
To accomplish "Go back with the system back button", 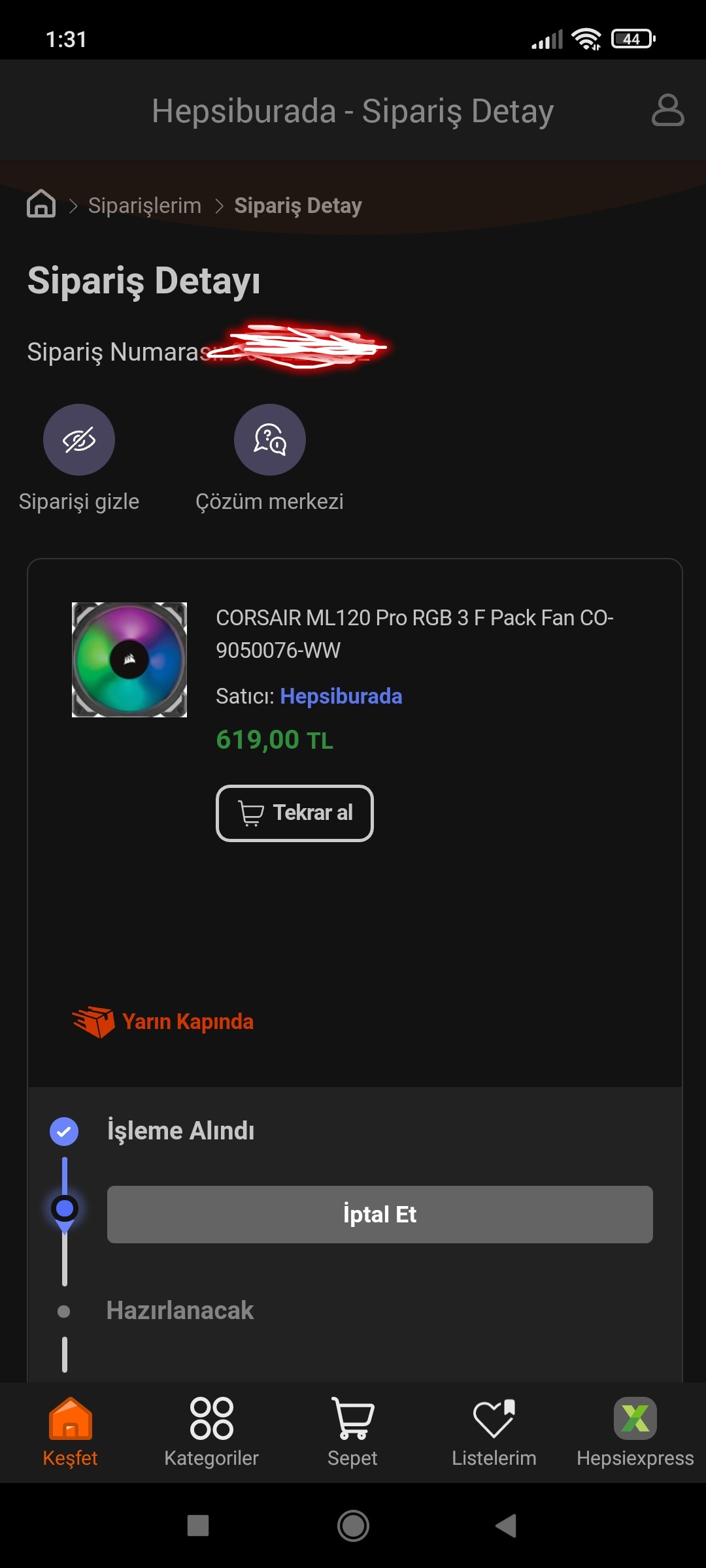I will tap(506, 1526).
